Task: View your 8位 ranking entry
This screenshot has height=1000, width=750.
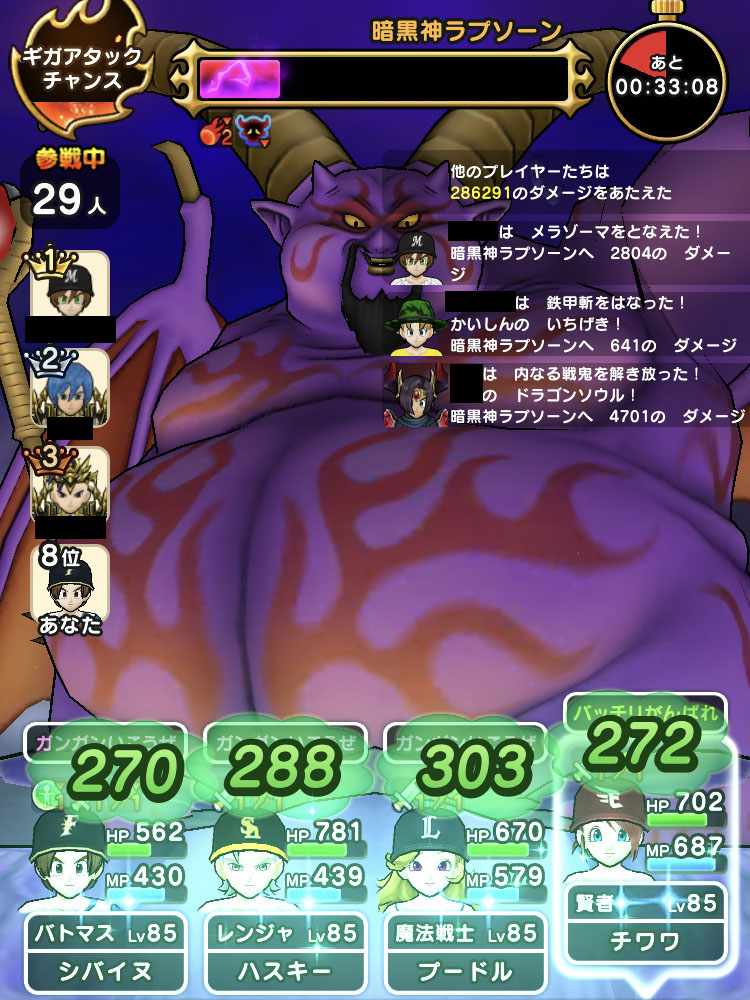Action: tap(70, 590)
